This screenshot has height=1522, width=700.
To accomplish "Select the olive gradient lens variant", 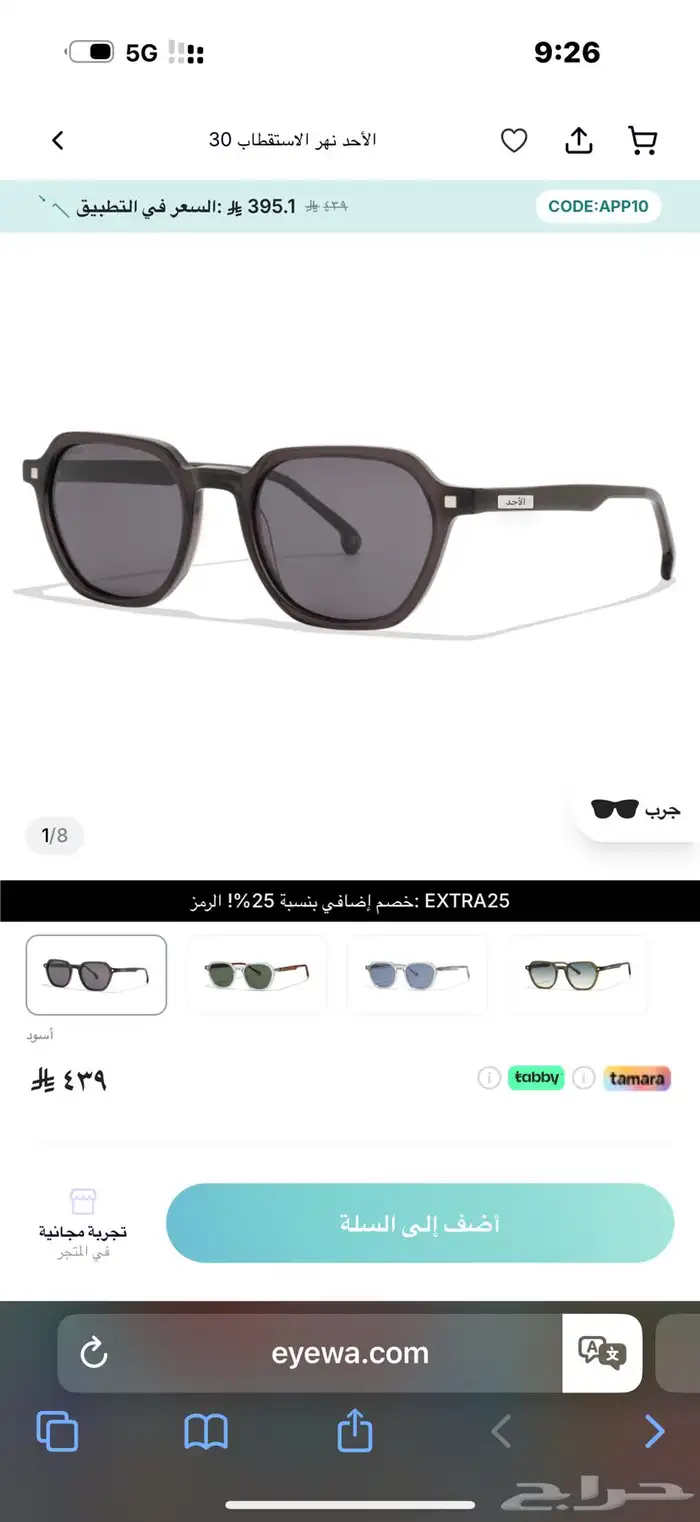I will 577,974.
